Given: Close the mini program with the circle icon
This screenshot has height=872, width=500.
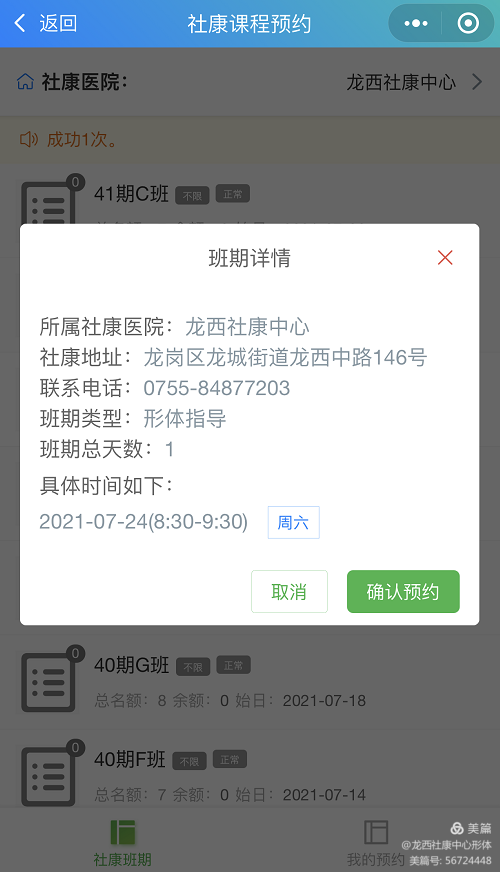Looking at the screenshot, I should click(x=468, y=23).
